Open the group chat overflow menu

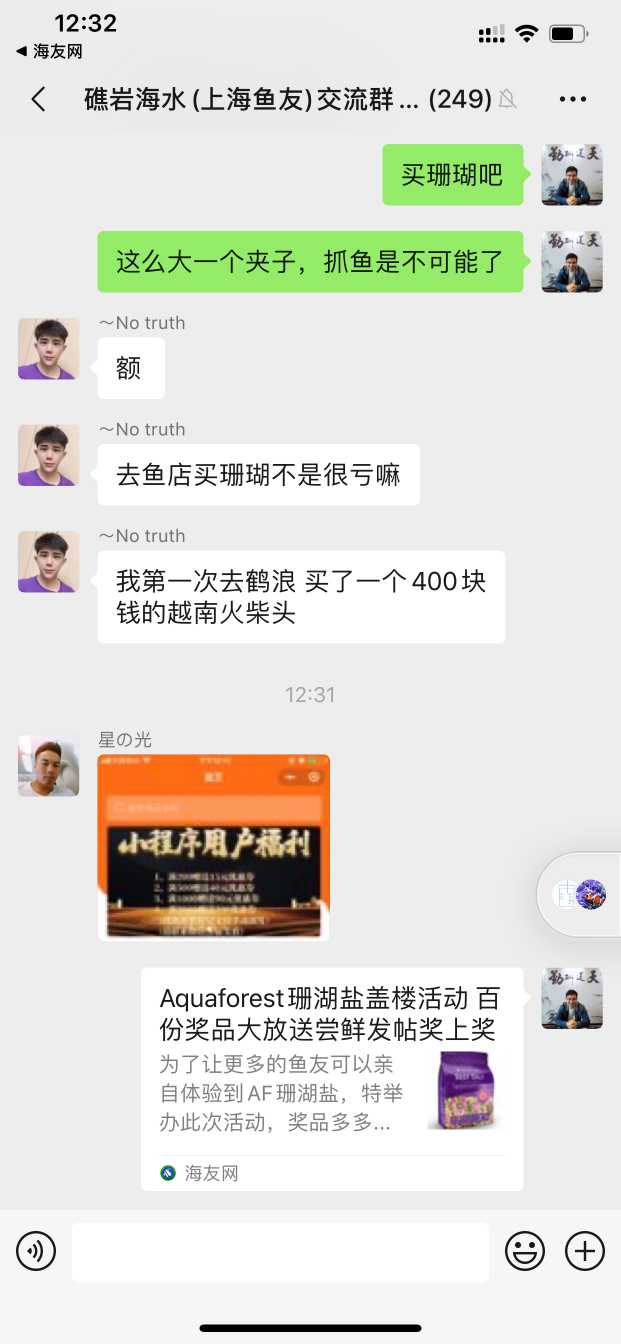(572, 99)
